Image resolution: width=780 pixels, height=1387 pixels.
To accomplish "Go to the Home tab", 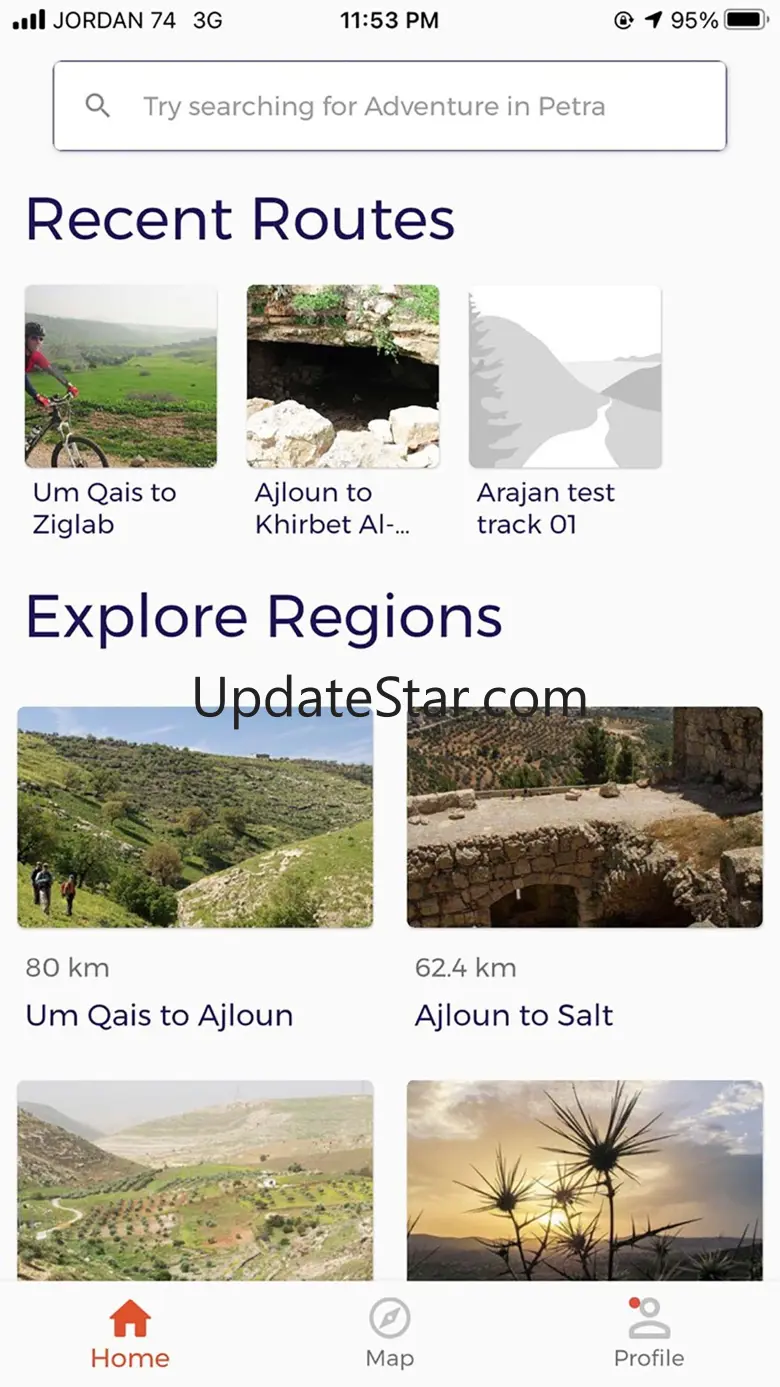I will click(x=130, y=1334).
